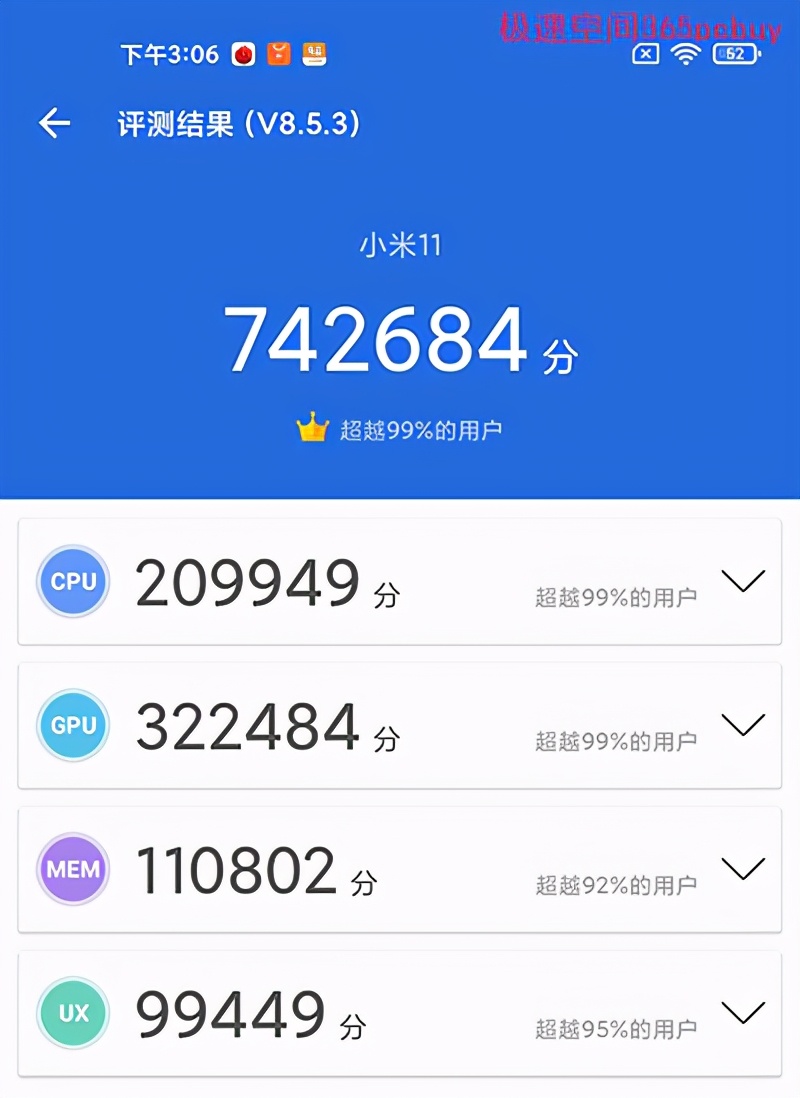Open the red alarm notification icon
This screenshot has width=800, height=1098.
click(x=243, y=56)
